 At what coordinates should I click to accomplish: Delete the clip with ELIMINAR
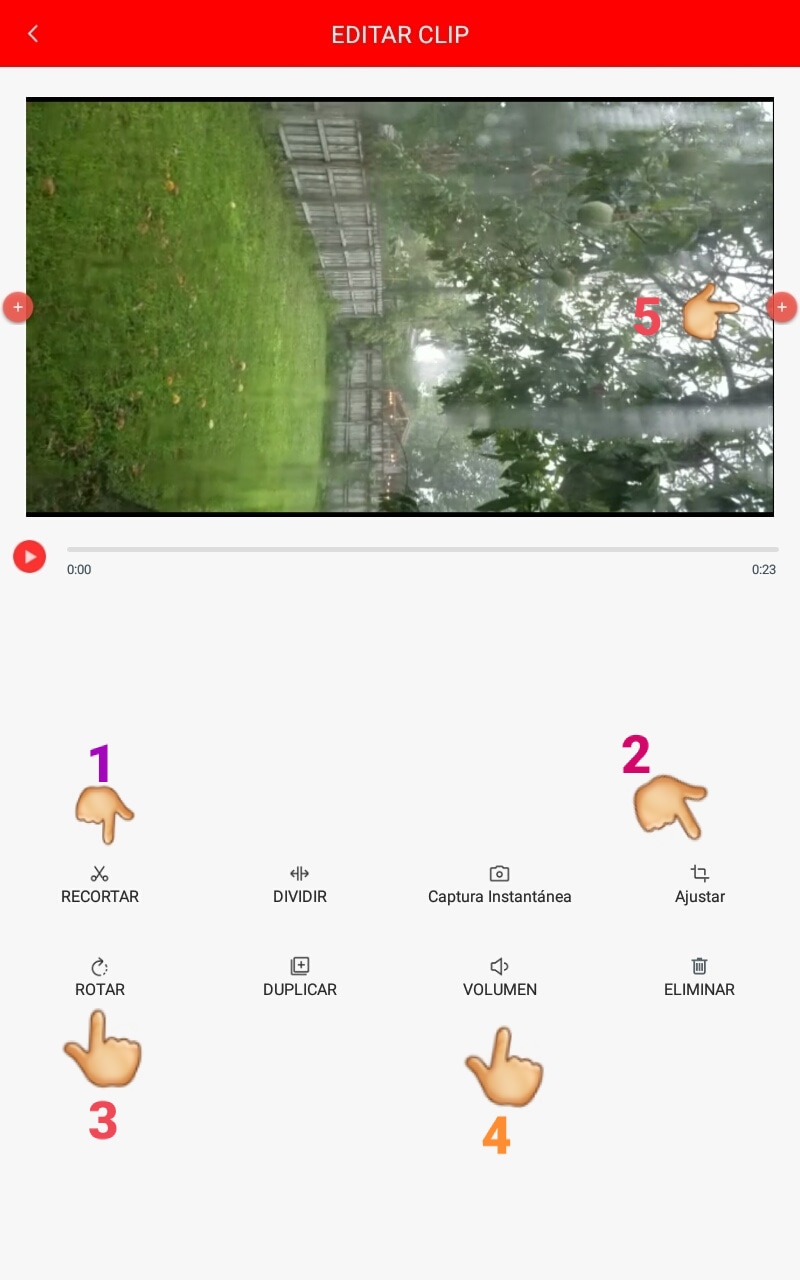(x=699, y=977)
